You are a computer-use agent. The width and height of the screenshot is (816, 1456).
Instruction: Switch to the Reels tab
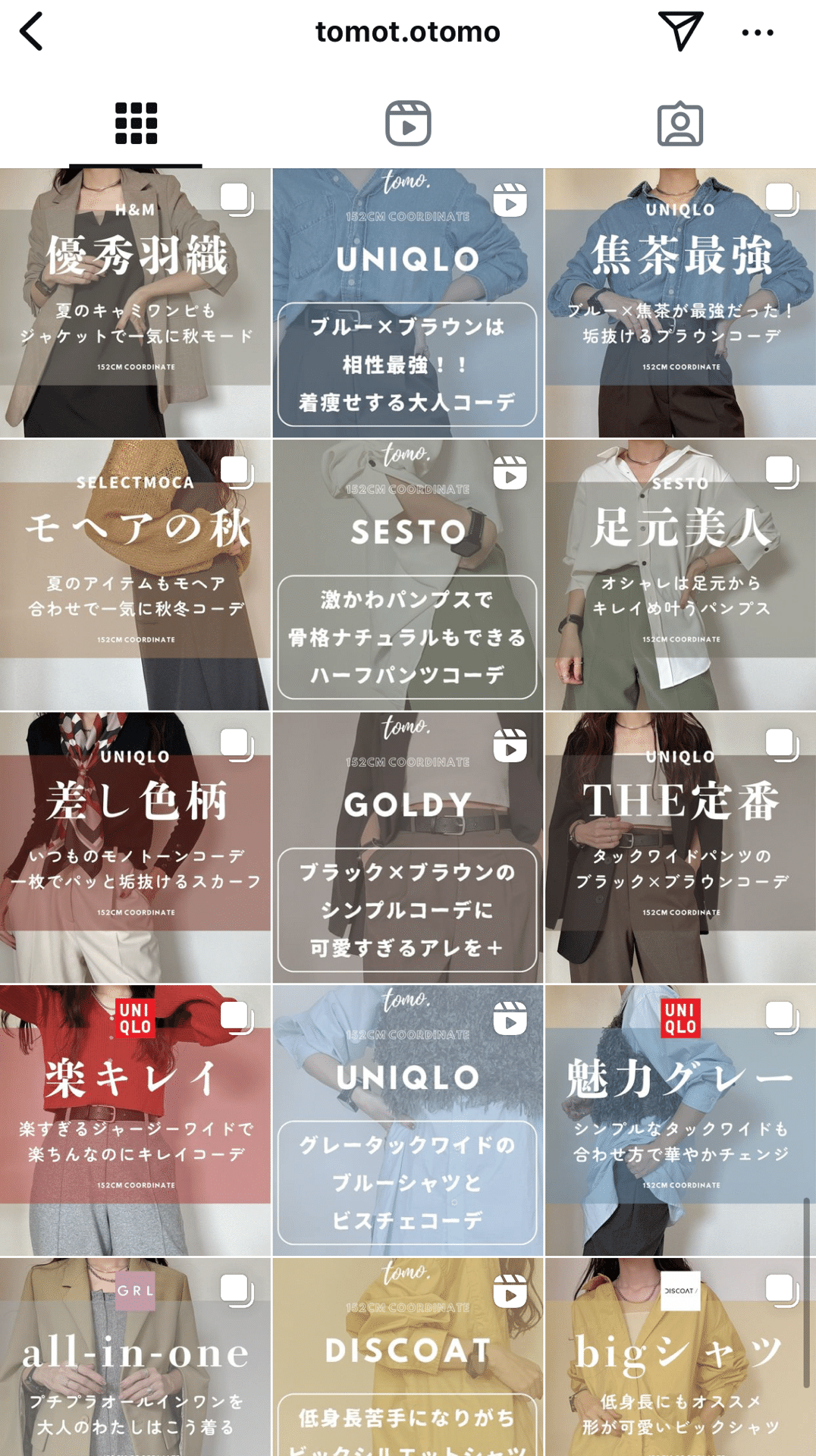408,124
